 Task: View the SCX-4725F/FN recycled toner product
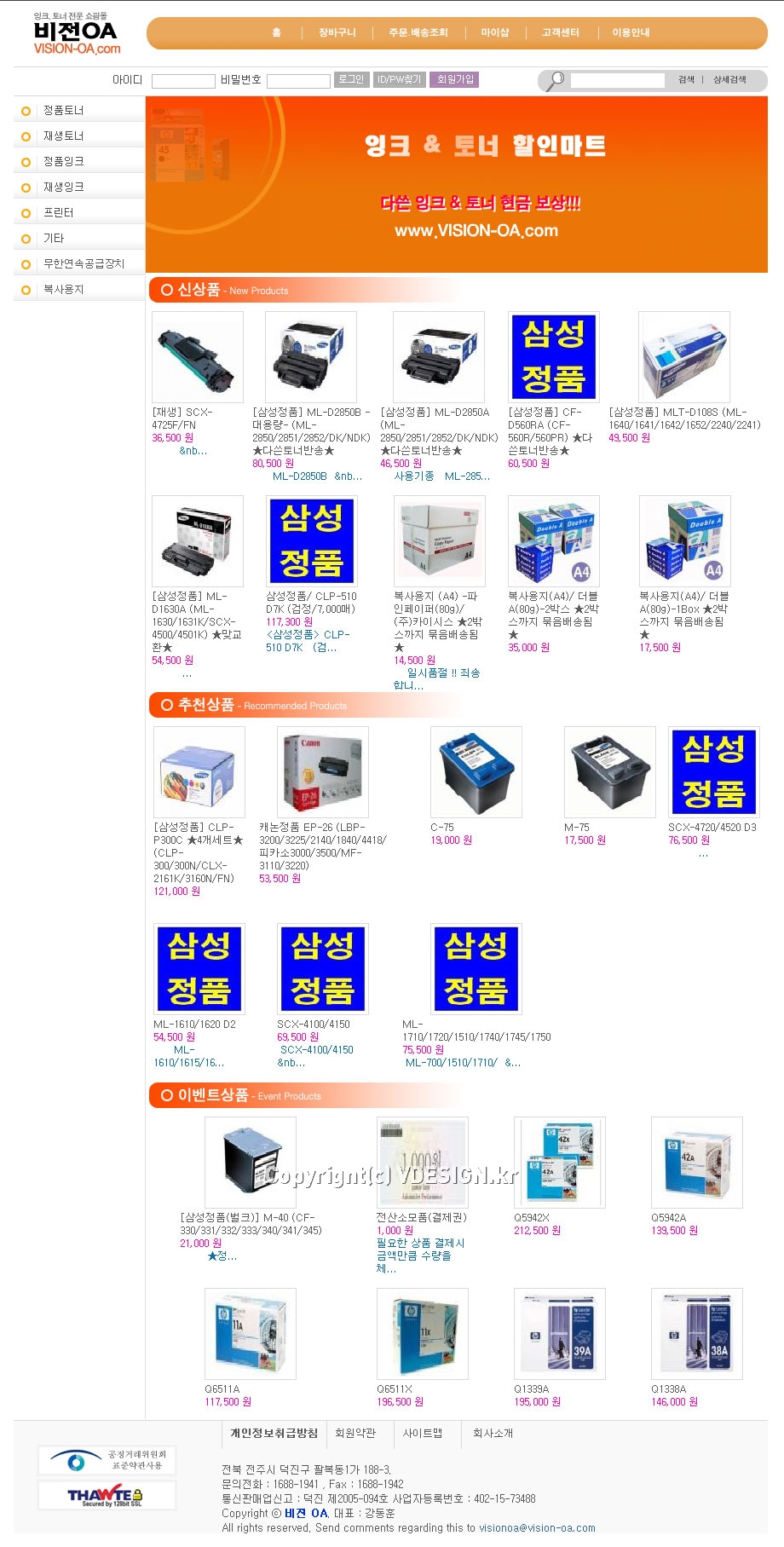click(198, 357)
